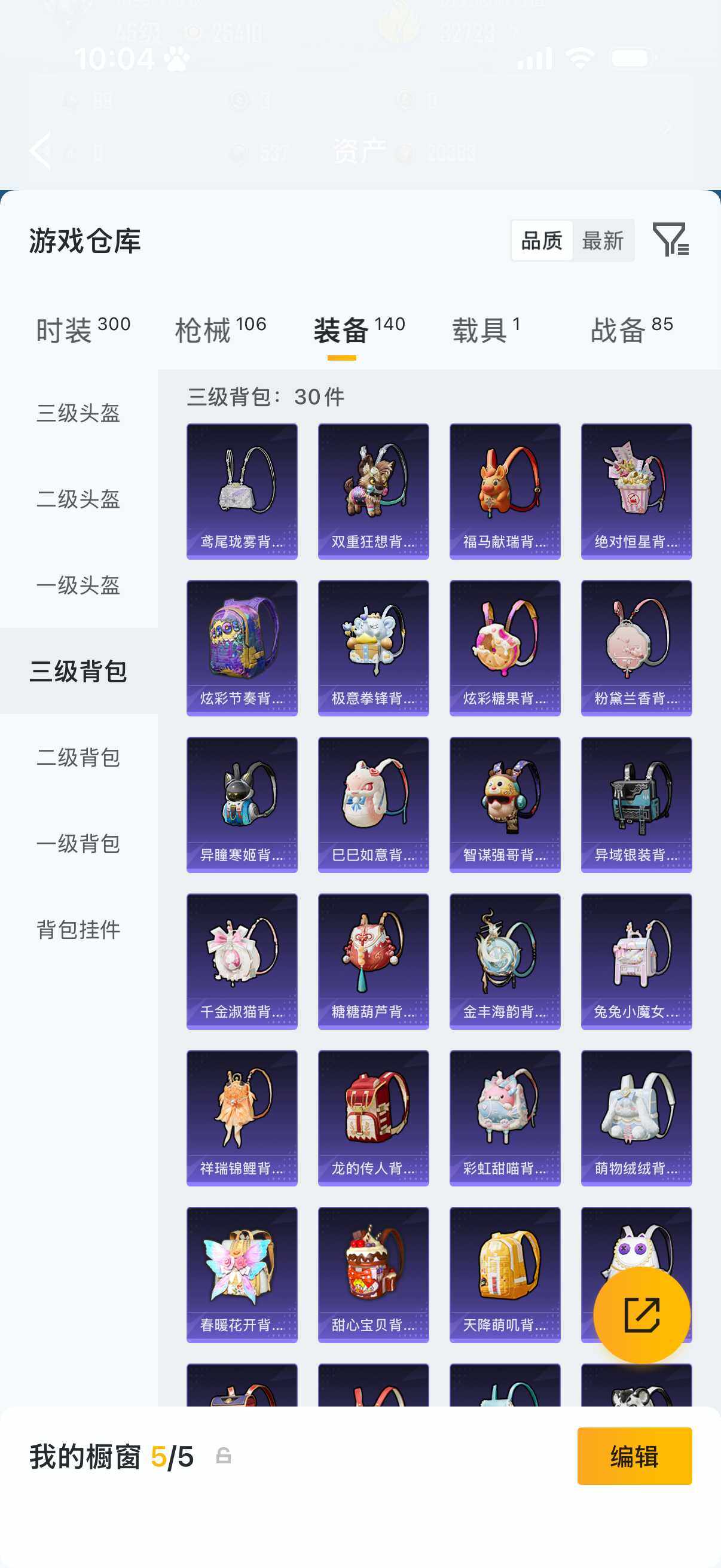Image resolution: width=721 pixels, height=1568 pixels.
Task: Switch to the 载具 tab
Action: pyautogui.click(x=485, y=331)
